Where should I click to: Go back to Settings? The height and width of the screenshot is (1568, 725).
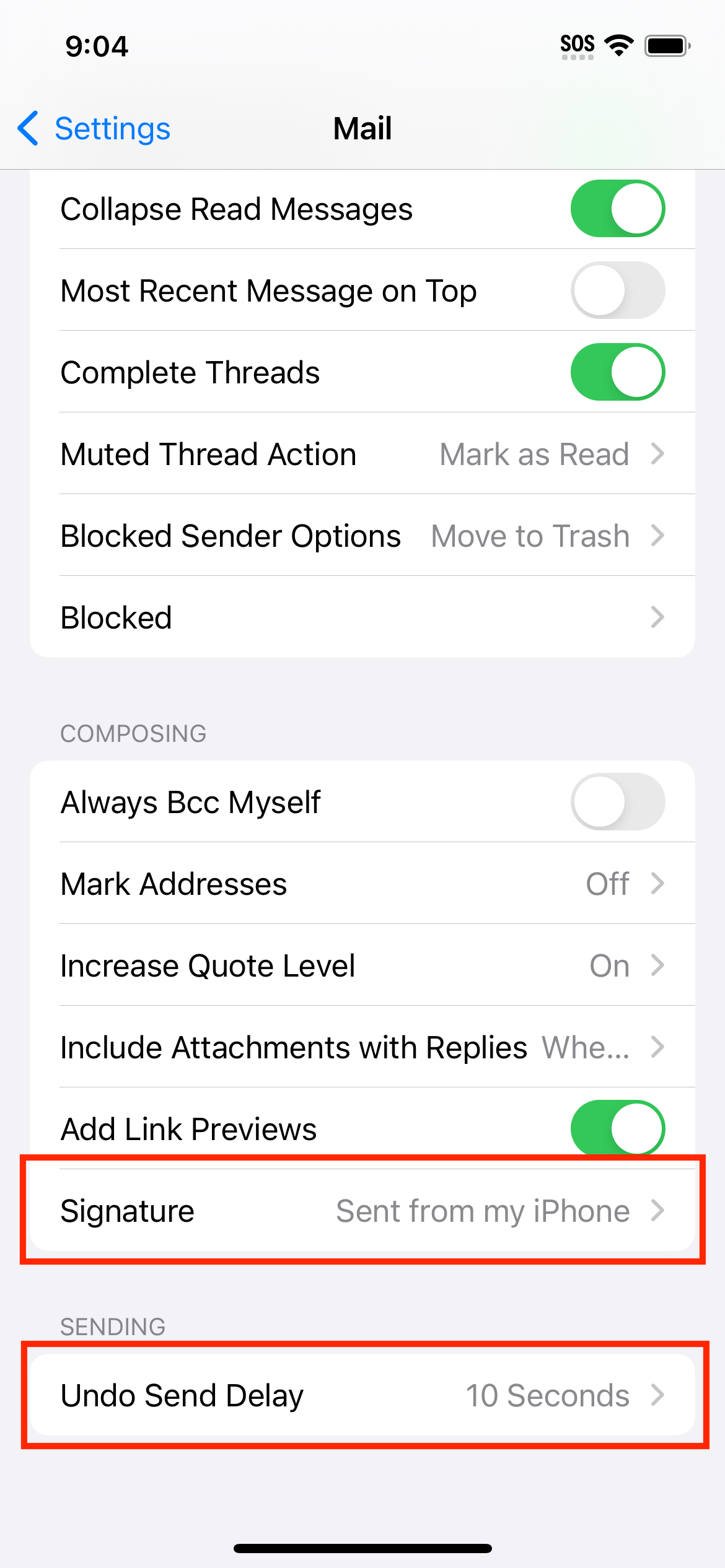(x=94, y=129)
